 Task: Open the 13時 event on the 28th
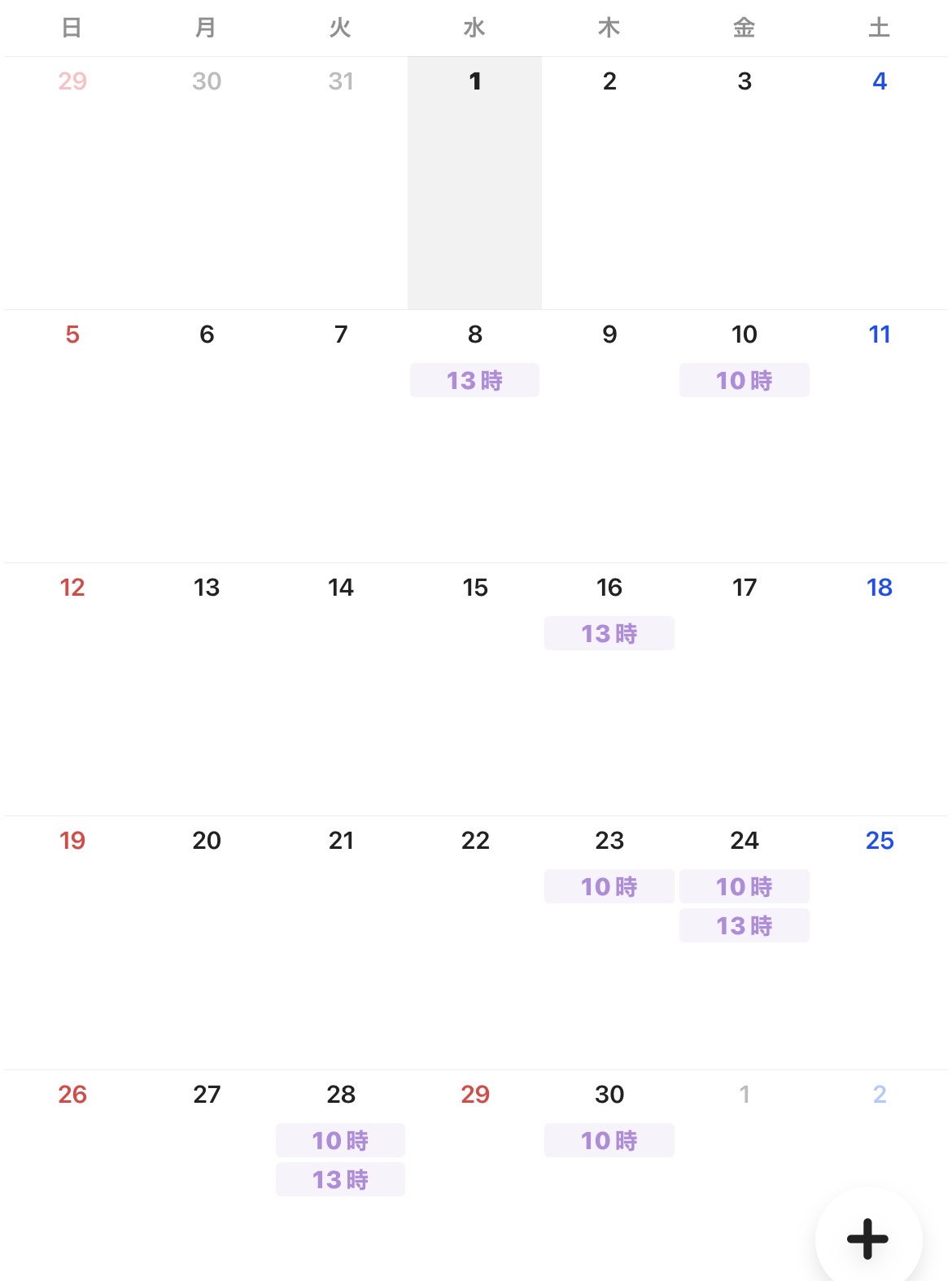340,1179
